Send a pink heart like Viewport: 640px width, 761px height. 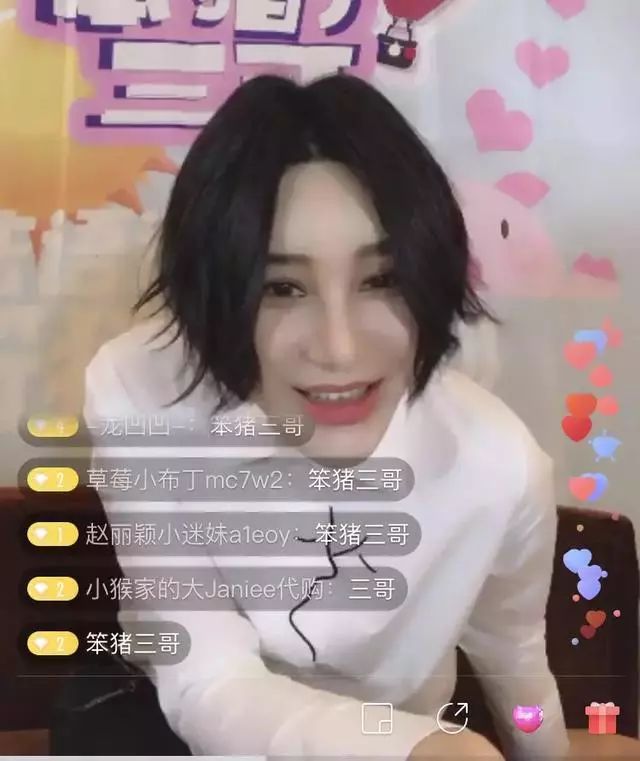(x=527, y=717)
